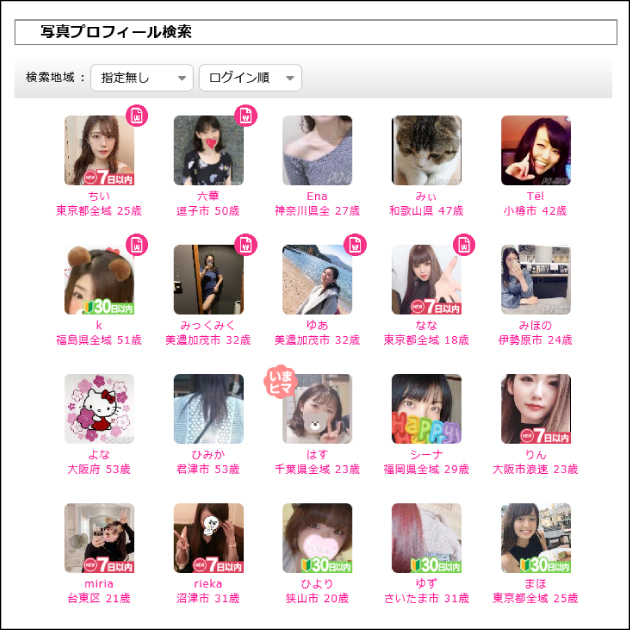View シーナ's profile from 福岡県全域
The image size is (630, 630).
coord(426,409)
